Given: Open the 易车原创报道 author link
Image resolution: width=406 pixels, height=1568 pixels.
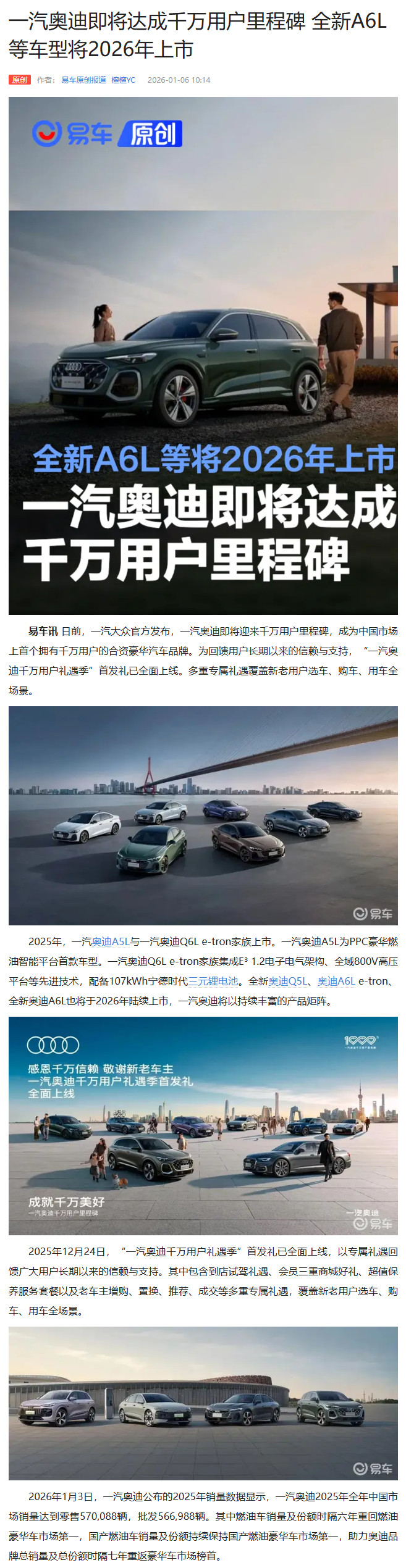Looking at the screenshot, I should coord(83,80).
